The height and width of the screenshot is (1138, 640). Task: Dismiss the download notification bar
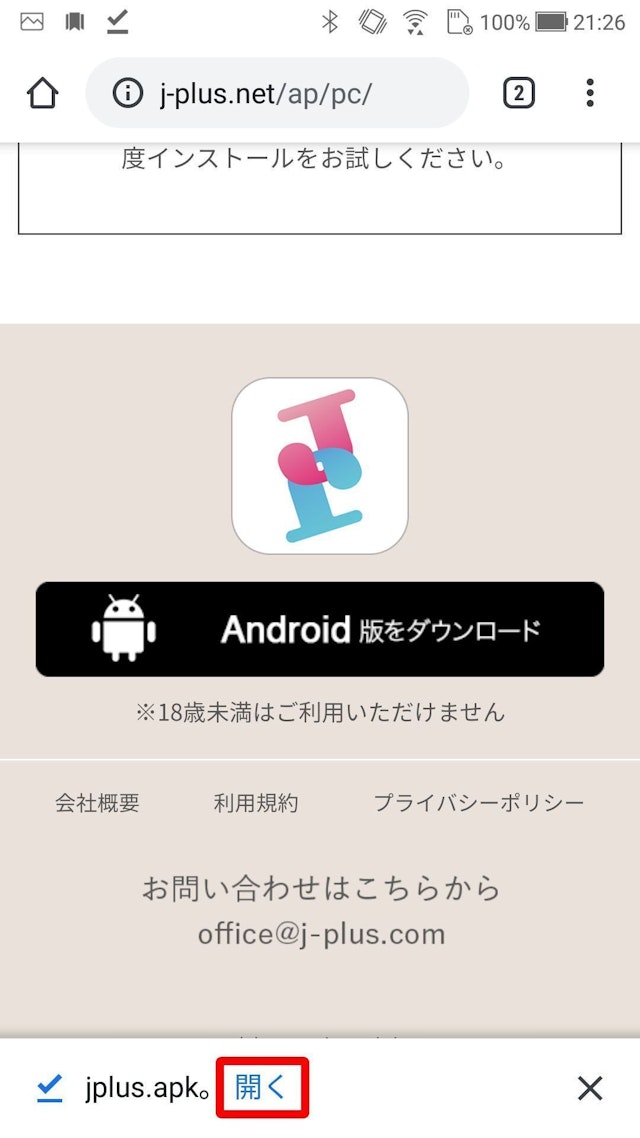tap(590, 1088)
